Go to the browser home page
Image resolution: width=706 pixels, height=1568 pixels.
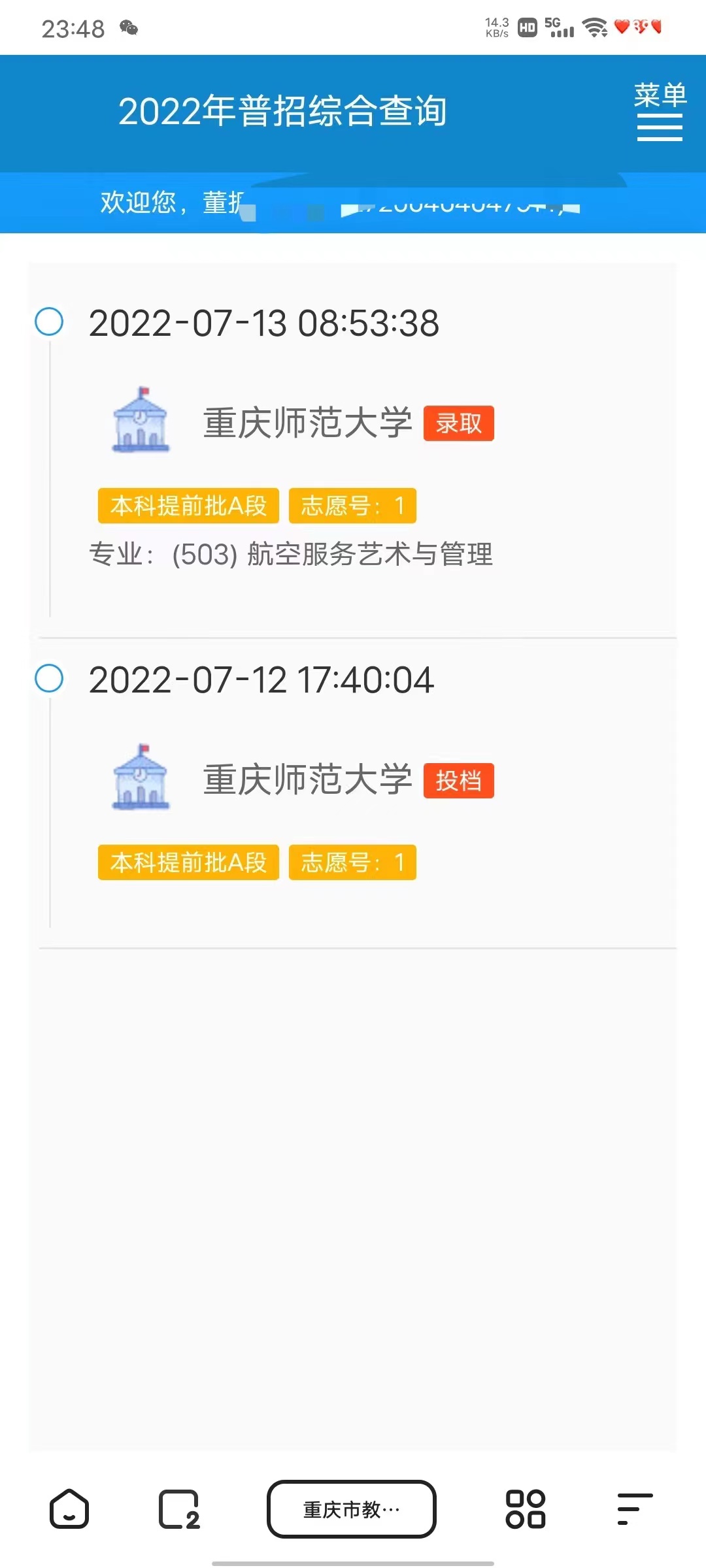69,1509
